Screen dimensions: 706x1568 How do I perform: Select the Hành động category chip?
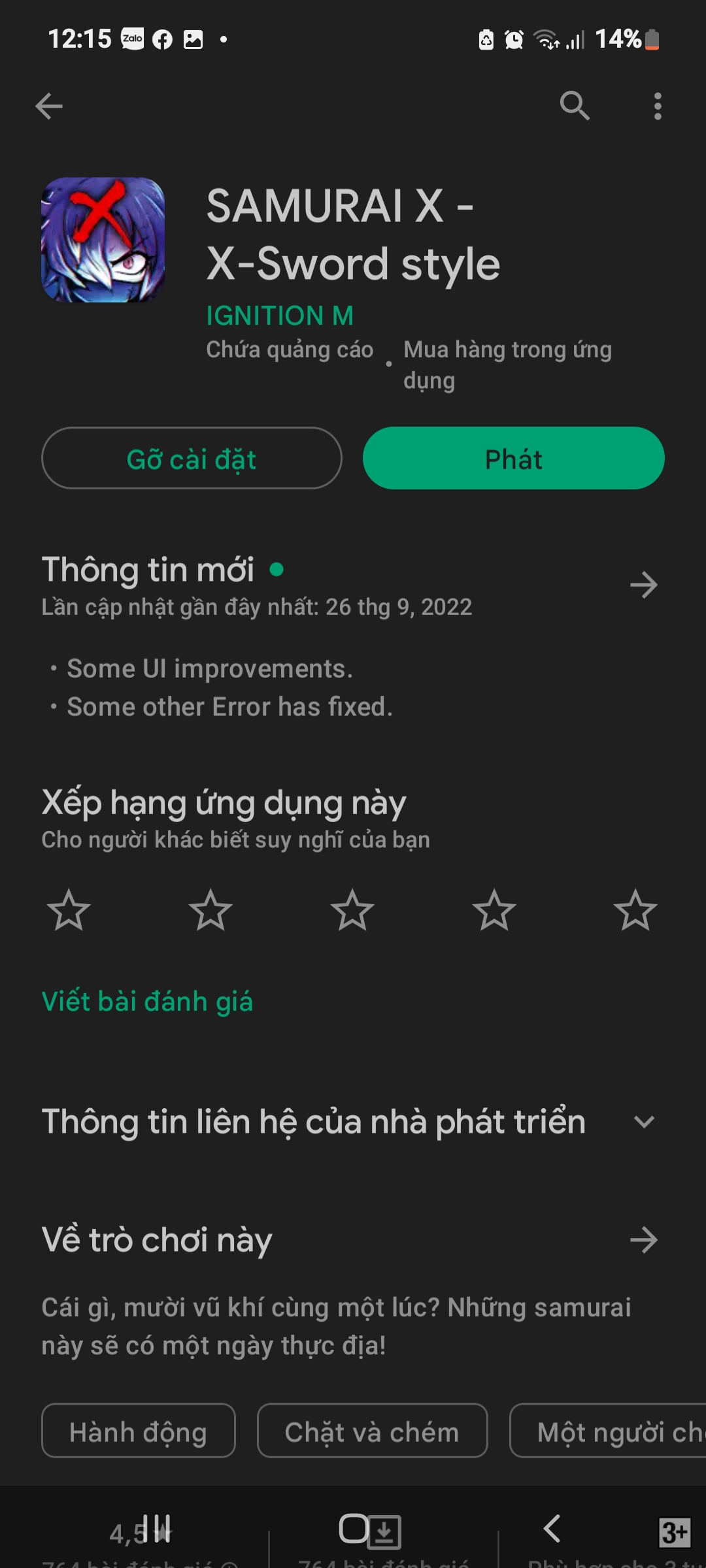[x=138, y=1431]
